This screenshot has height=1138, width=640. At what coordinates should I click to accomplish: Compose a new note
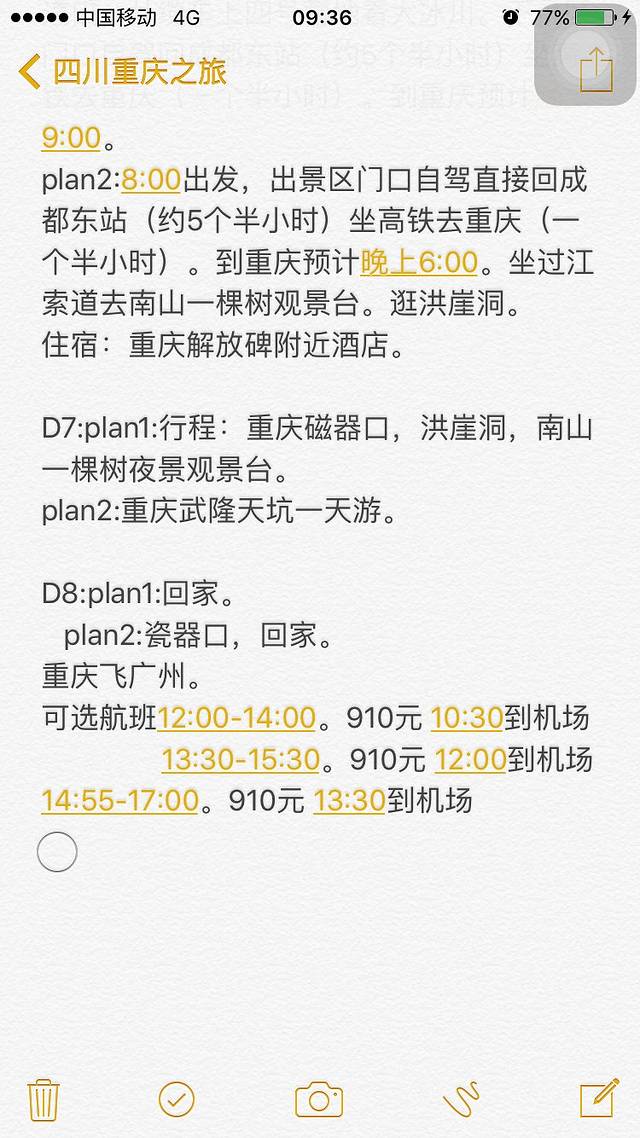click(598, 1099)
